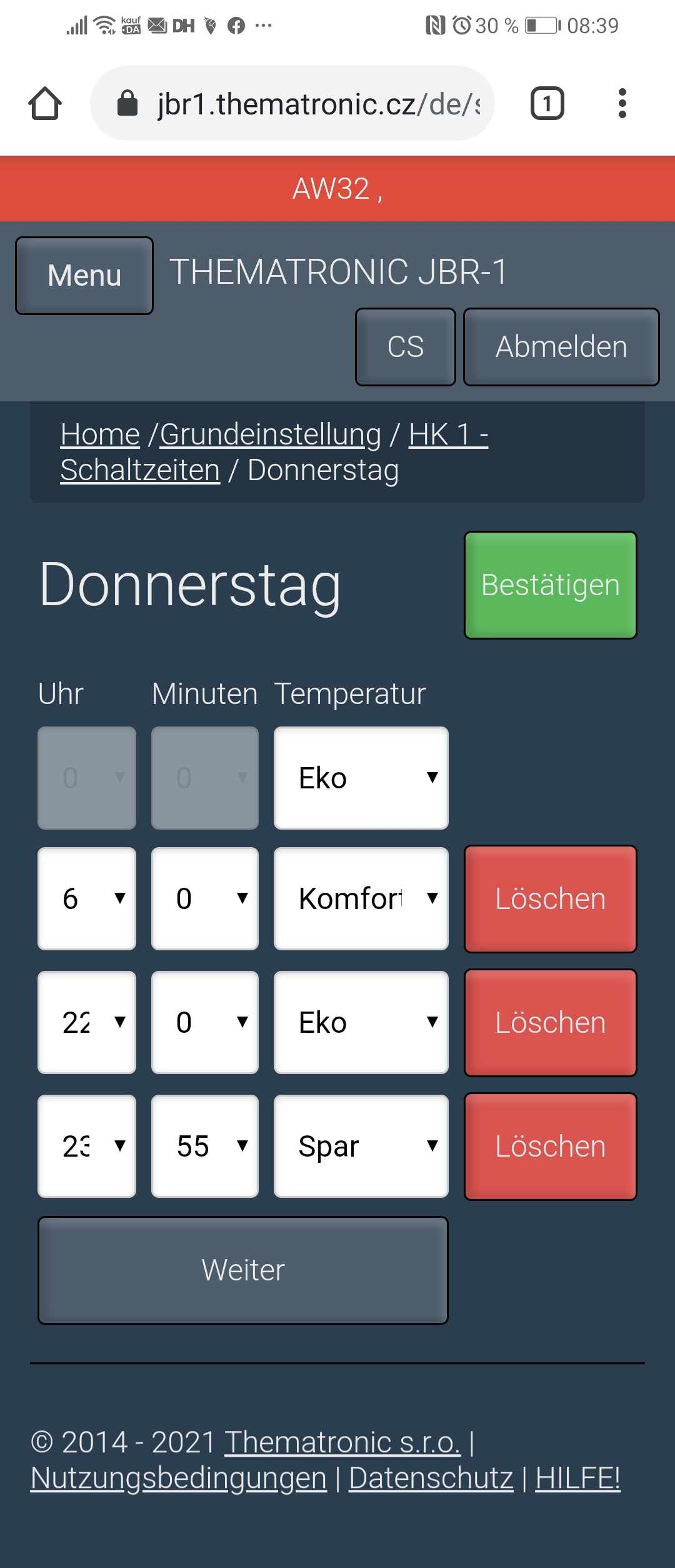This screenshot has width=675, height=1568.
Task: Delete the Komfort time entry
Action: pos(550,898)
